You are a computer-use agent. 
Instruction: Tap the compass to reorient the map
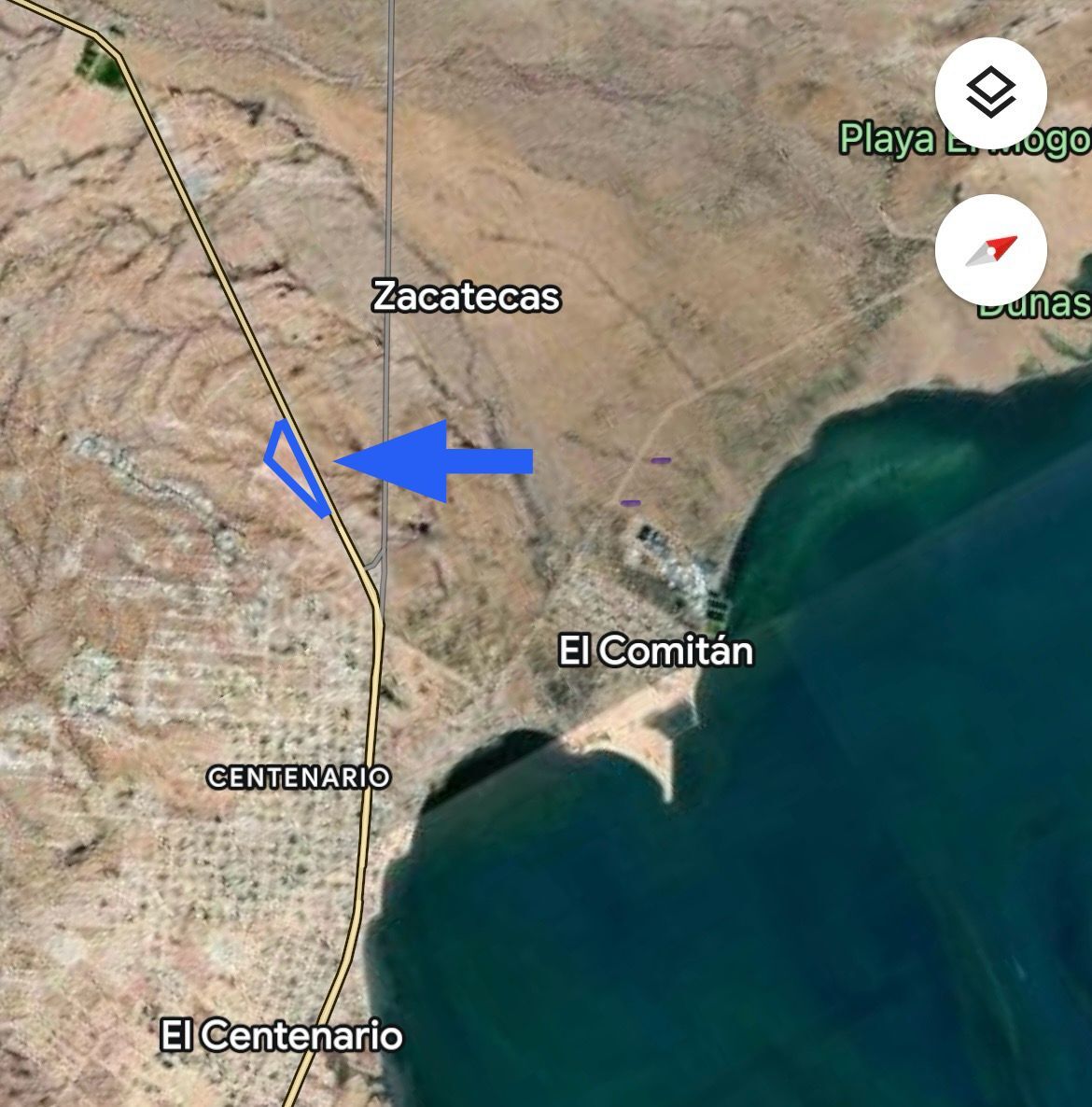(990, 251)
